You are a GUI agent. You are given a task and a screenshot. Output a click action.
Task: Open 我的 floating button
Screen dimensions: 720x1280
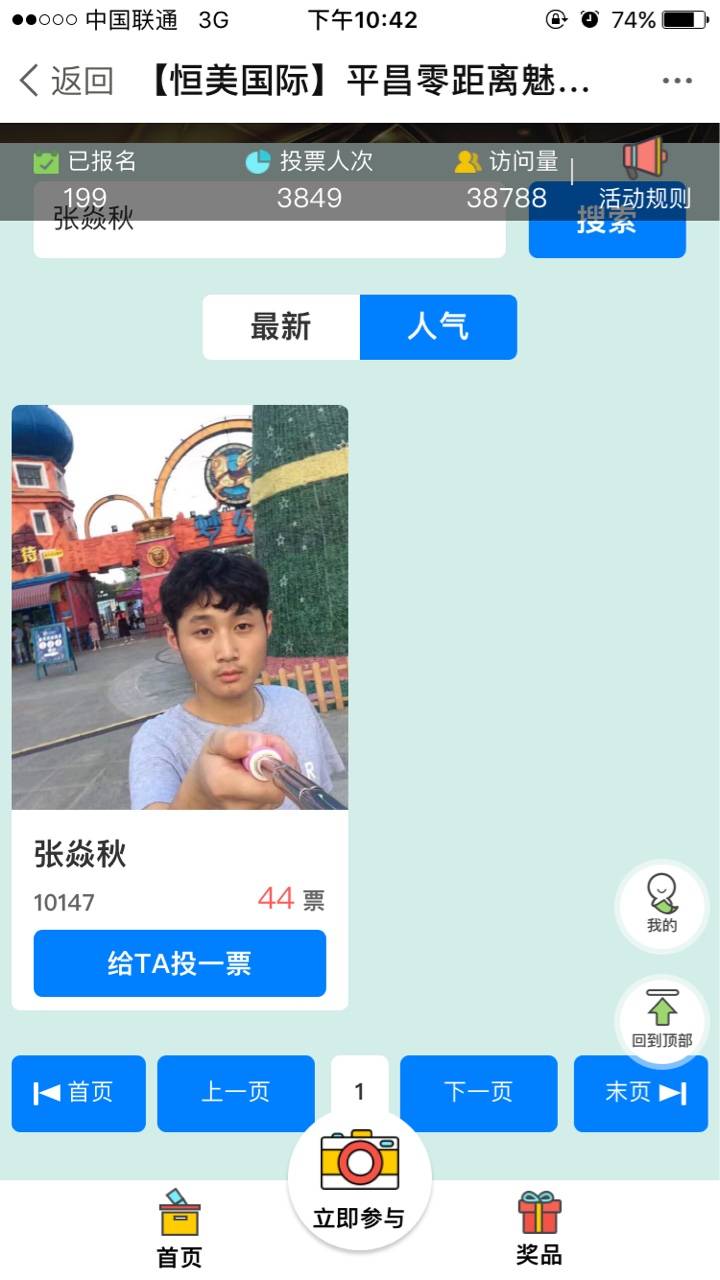[x=661, y=904]
